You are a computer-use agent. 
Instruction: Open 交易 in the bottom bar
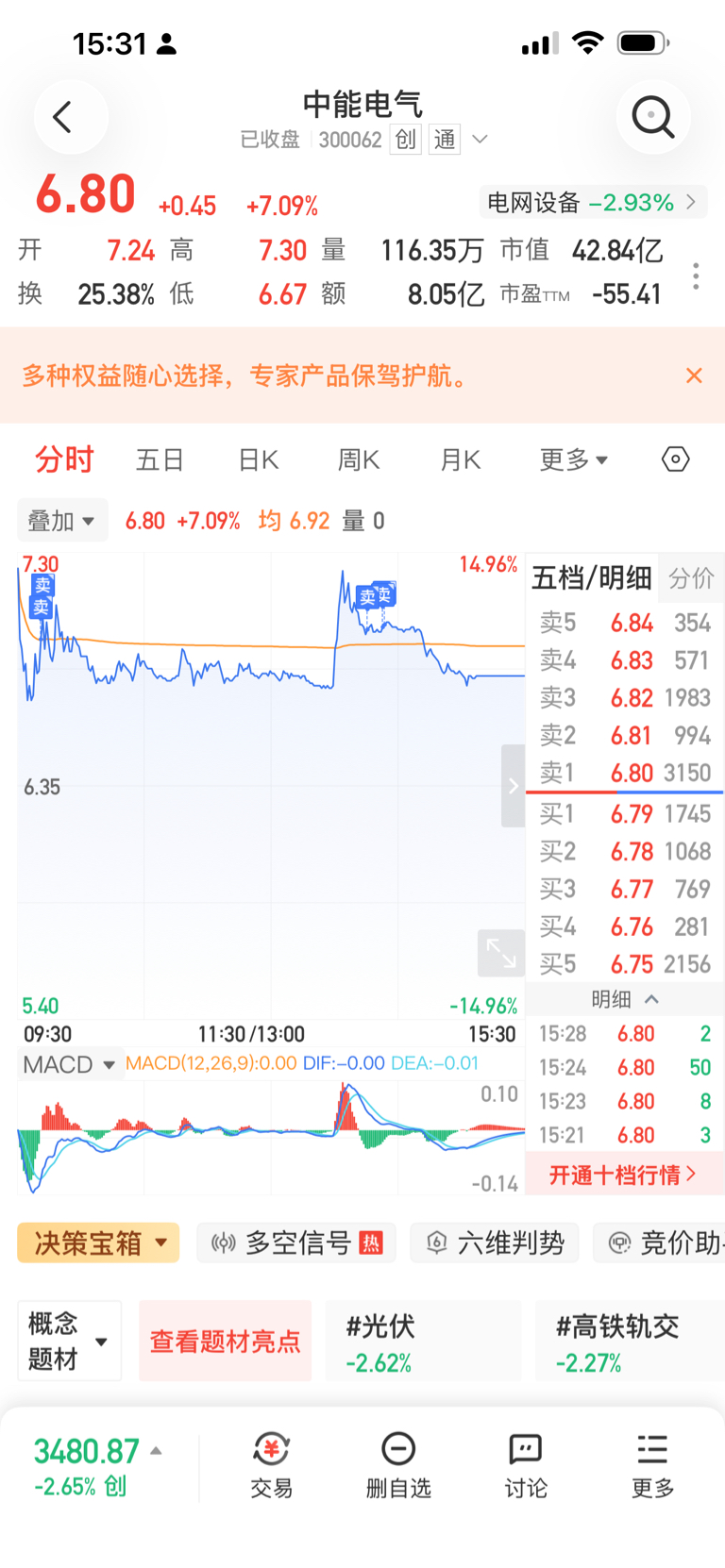(271, 1465)
